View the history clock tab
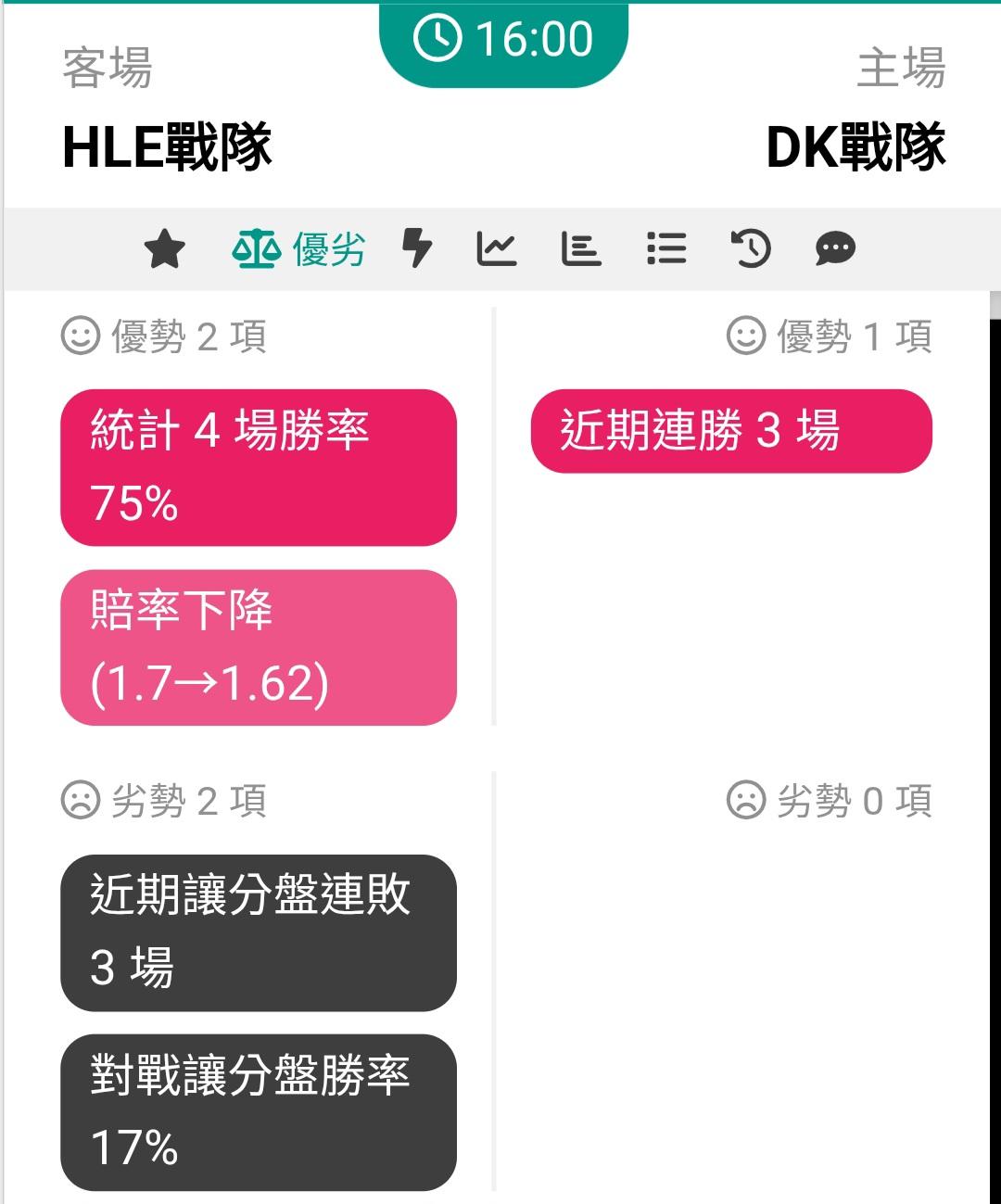This screenshot has height=1204, width=1001. point(751,248)
